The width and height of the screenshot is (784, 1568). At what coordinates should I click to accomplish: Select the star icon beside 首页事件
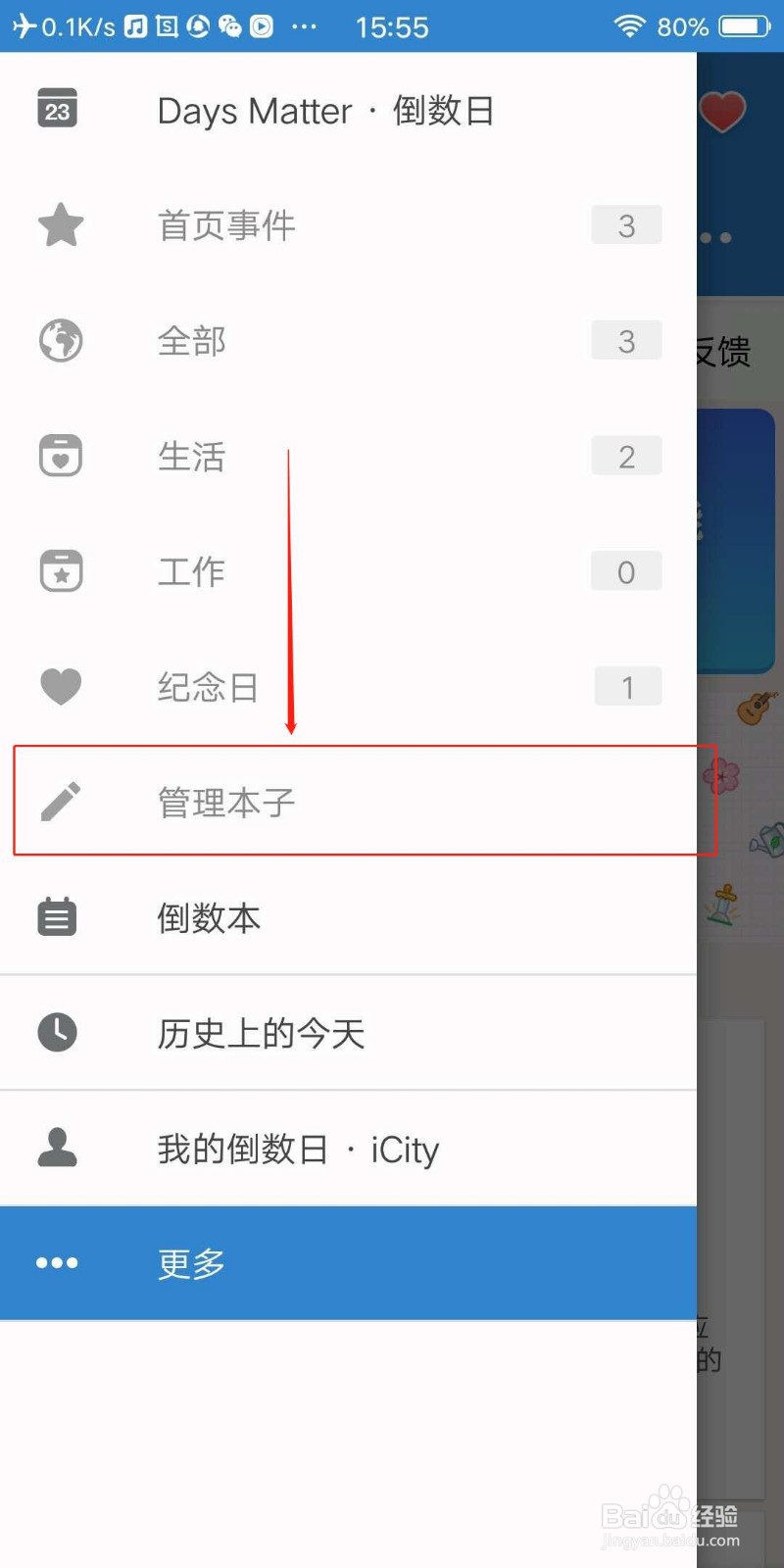tap(60, 224)
